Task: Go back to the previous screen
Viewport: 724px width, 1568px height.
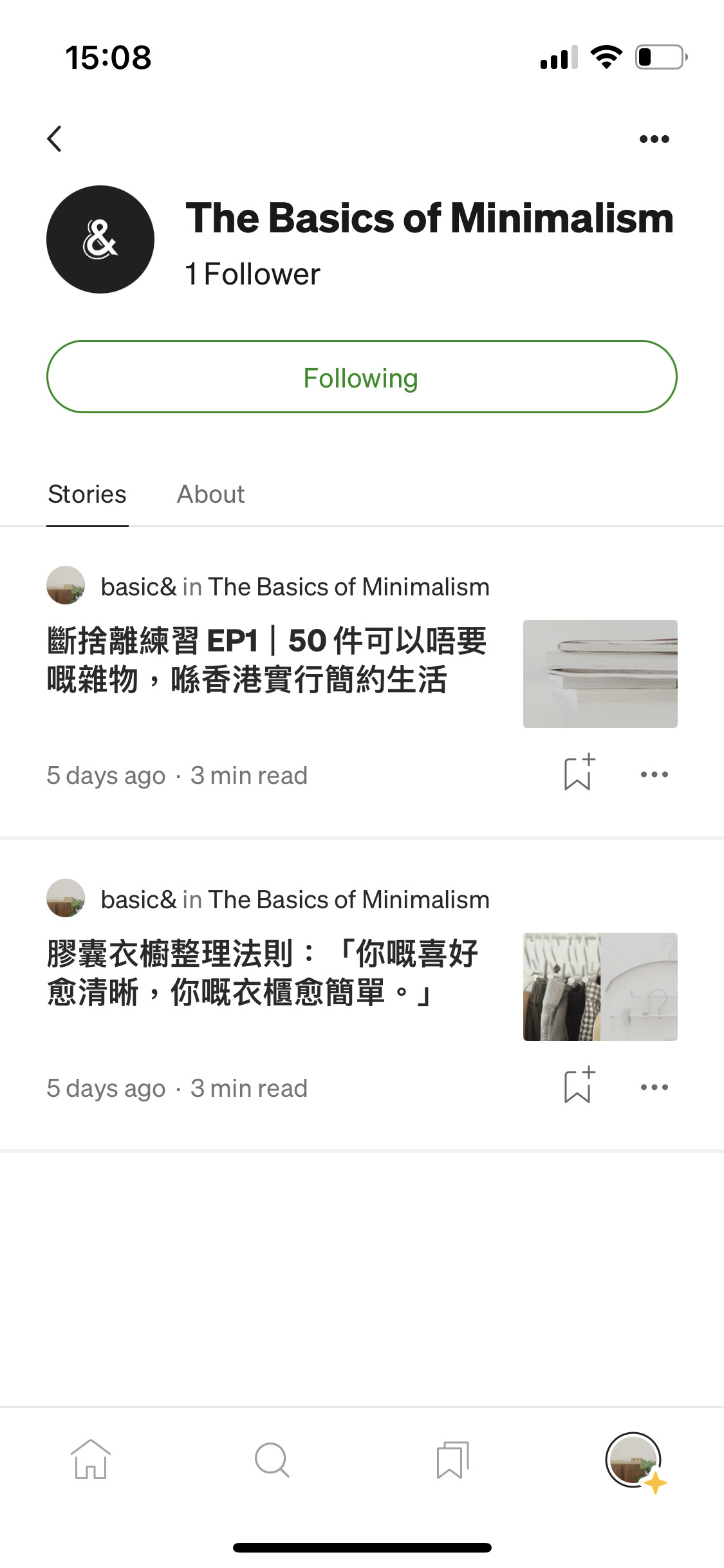Action: pos(55,138)
